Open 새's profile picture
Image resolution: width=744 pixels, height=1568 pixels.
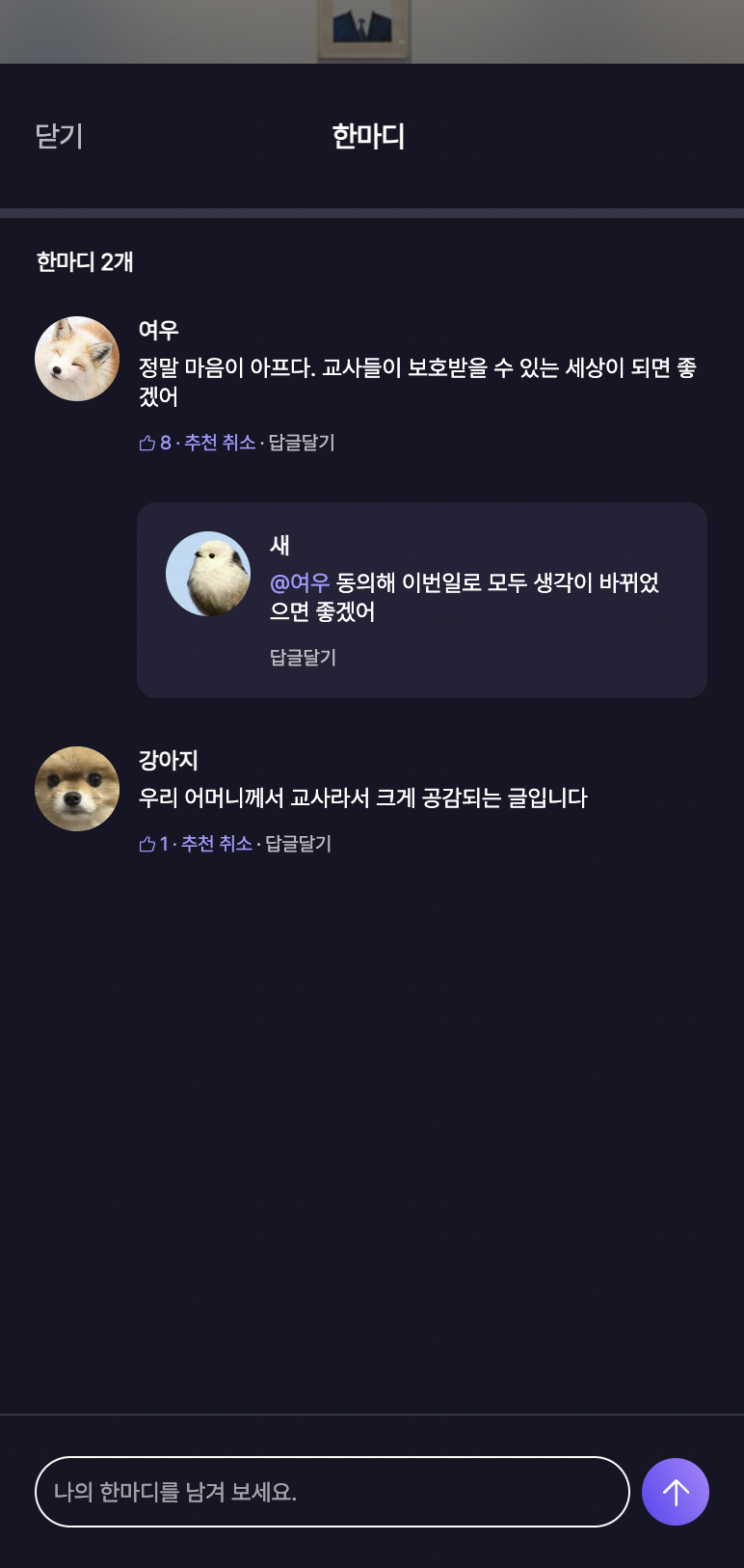[208, 574]
